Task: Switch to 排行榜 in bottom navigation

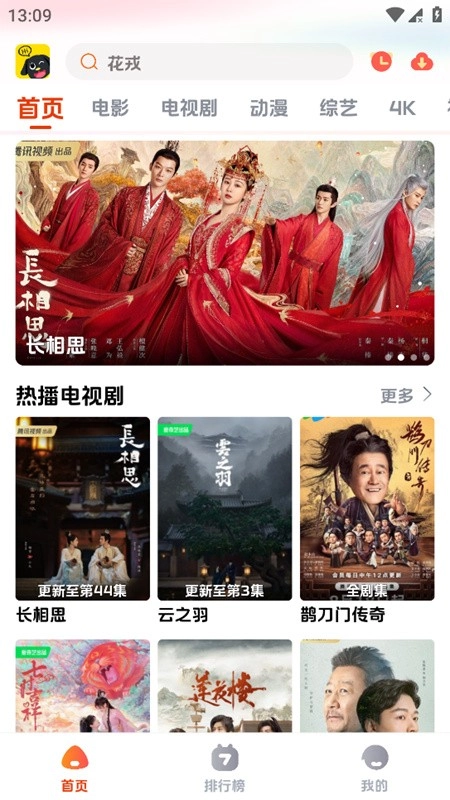Action: [224, 767]
